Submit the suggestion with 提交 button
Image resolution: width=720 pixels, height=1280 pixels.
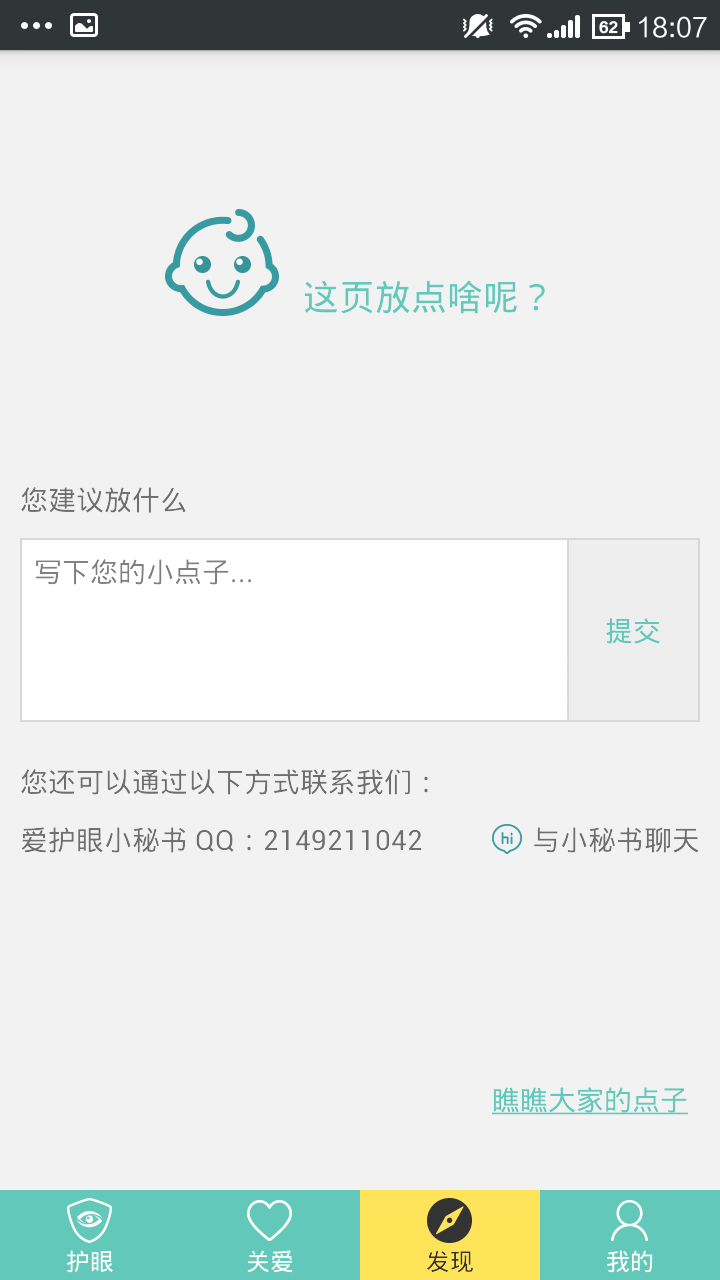coord(633,630)
